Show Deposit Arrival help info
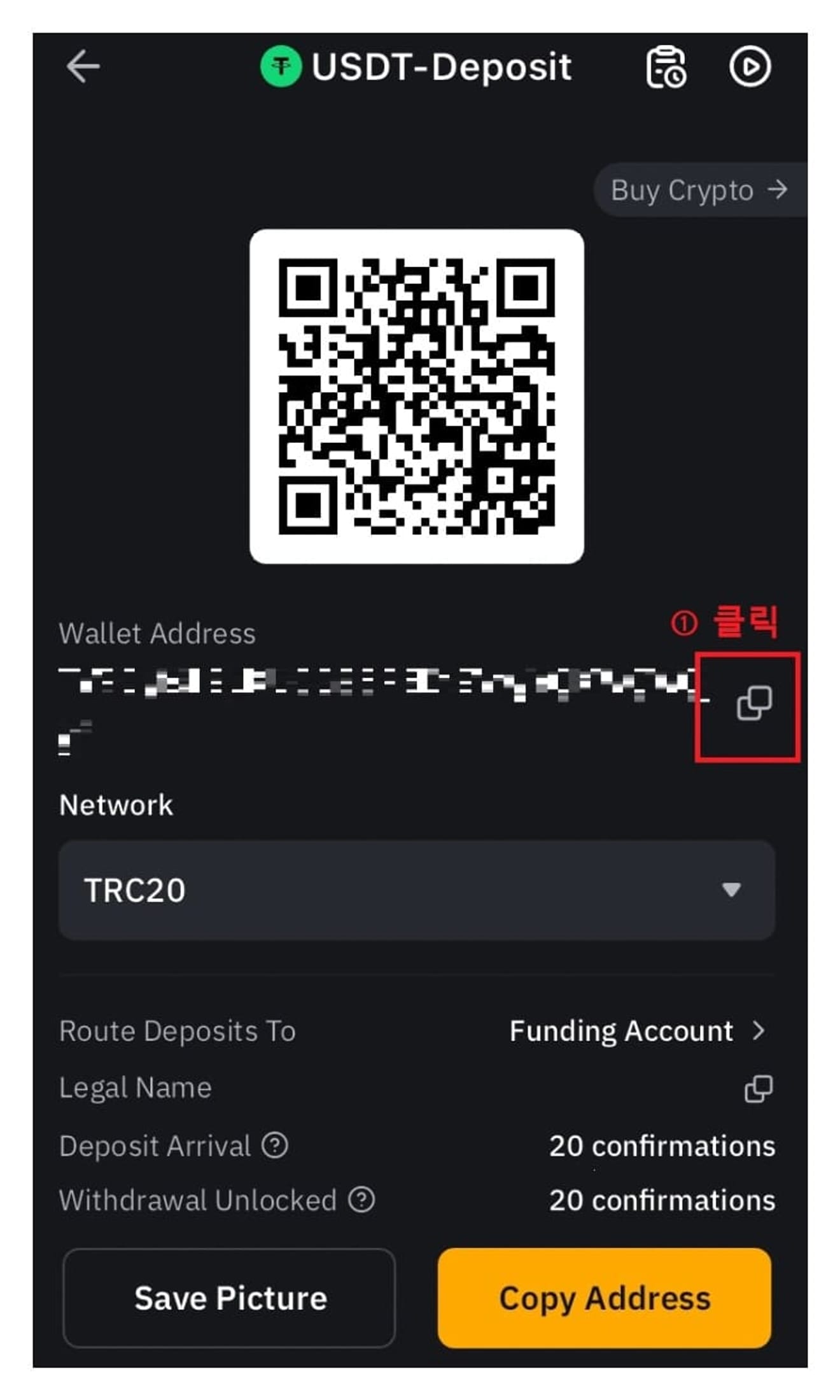 276,1146
